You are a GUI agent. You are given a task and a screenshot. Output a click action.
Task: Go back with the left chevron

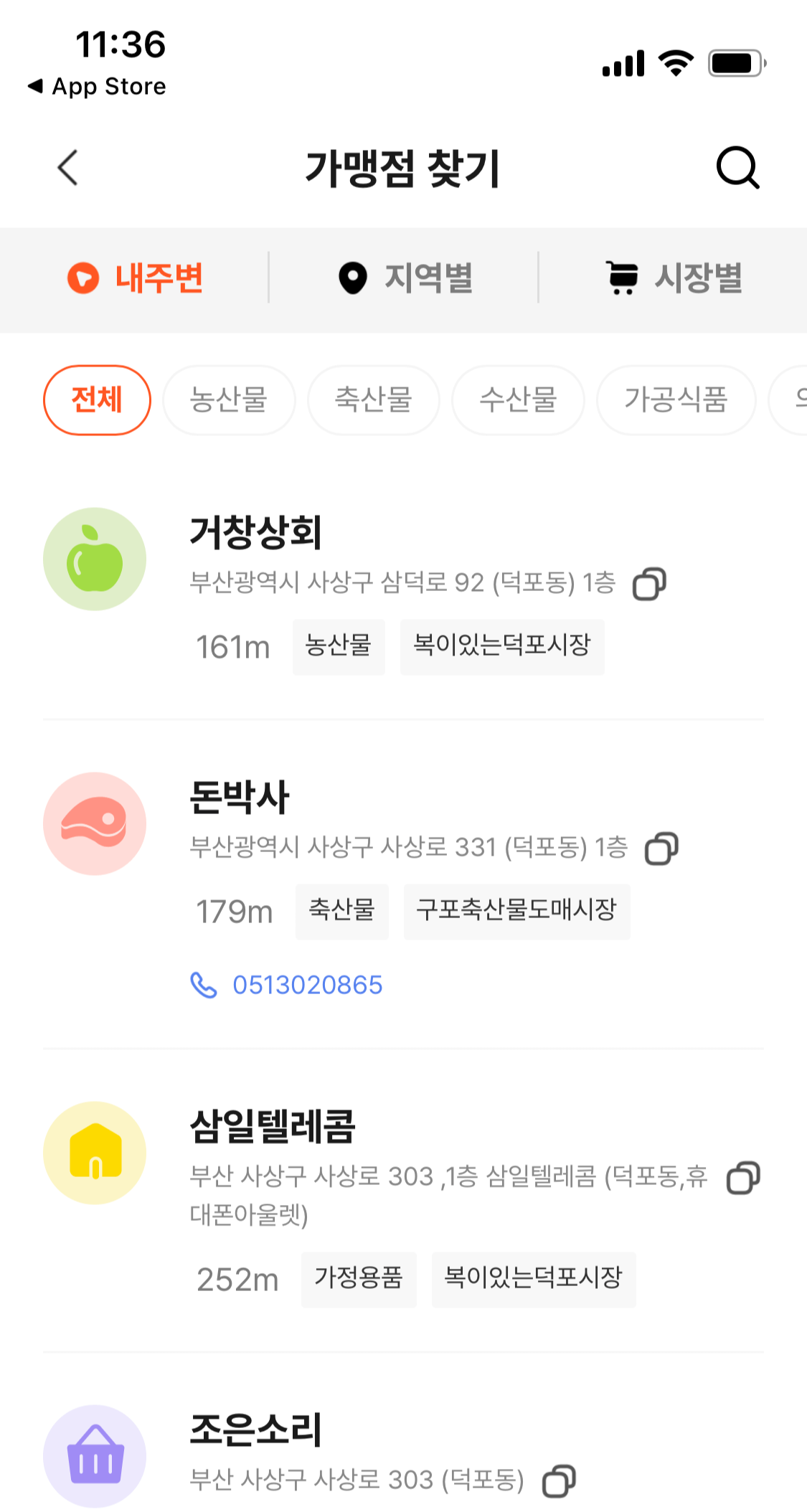coord(66,169)
